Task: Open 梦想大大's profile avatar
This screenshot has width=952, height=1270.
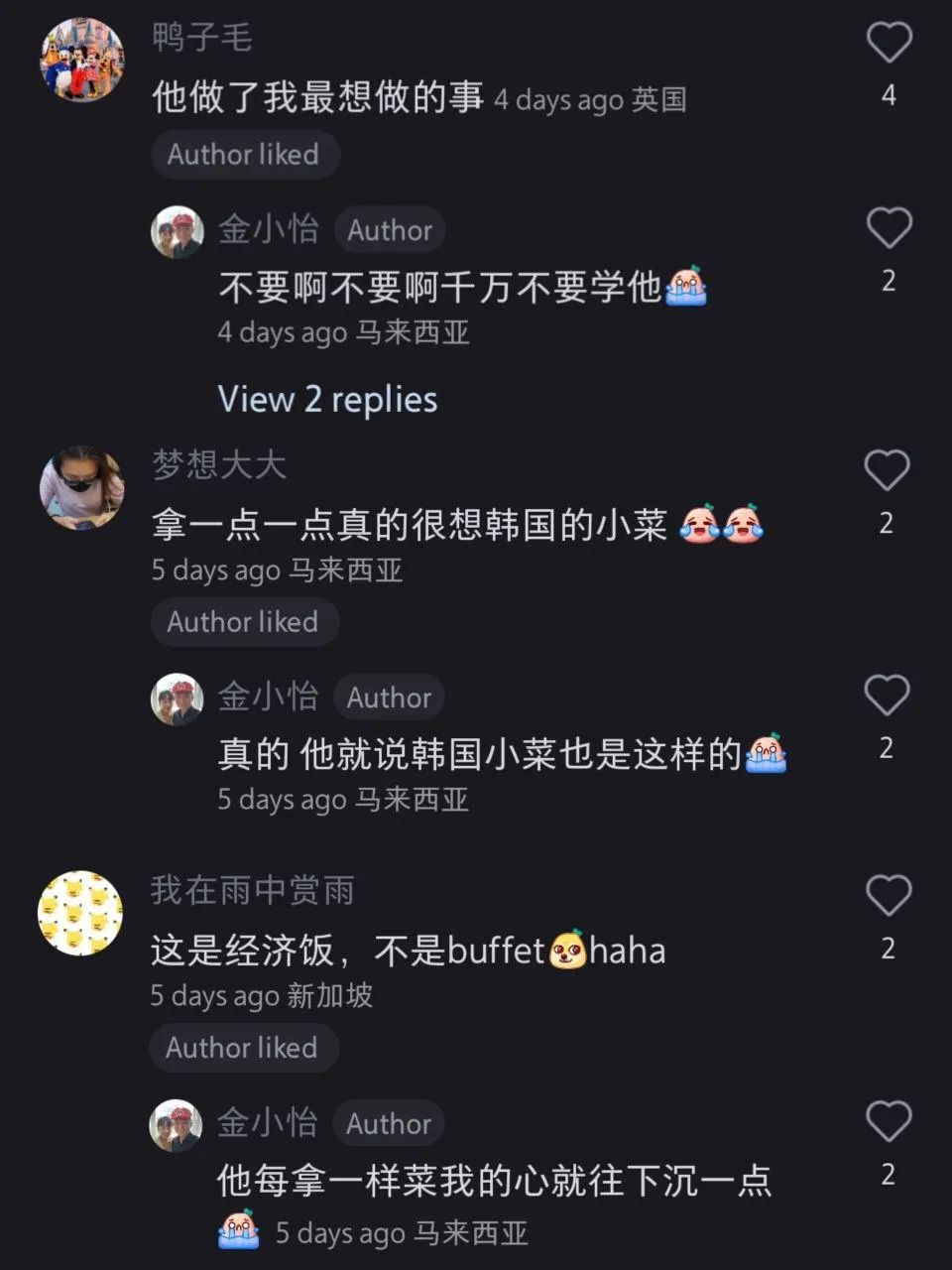Action: (x=81, y=487)
